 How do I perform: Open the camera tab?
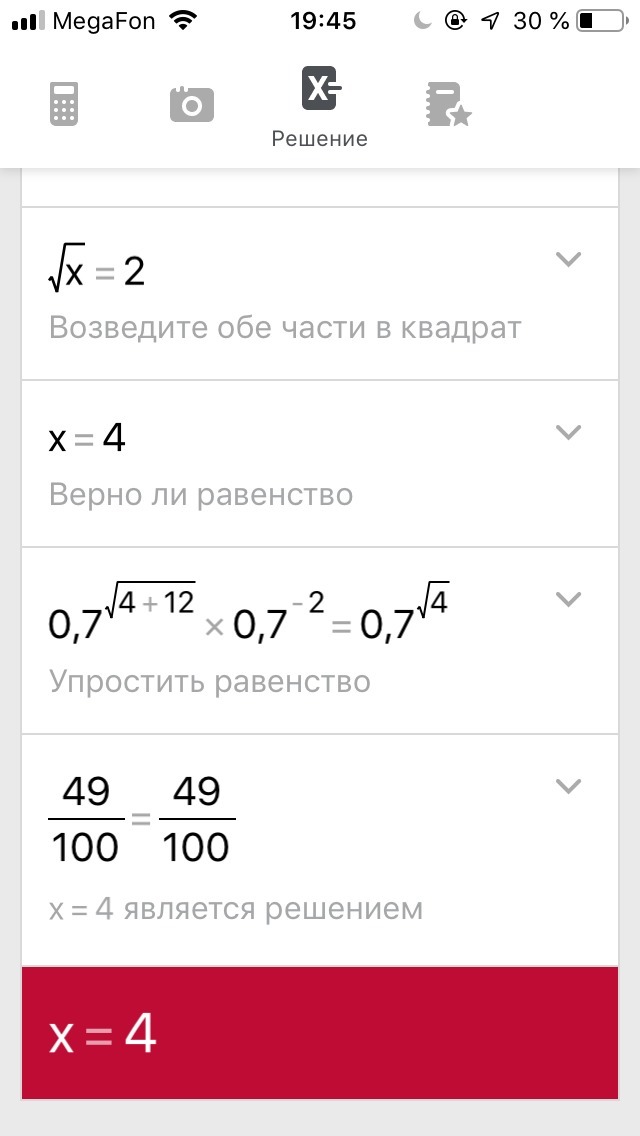coord(192,104)
